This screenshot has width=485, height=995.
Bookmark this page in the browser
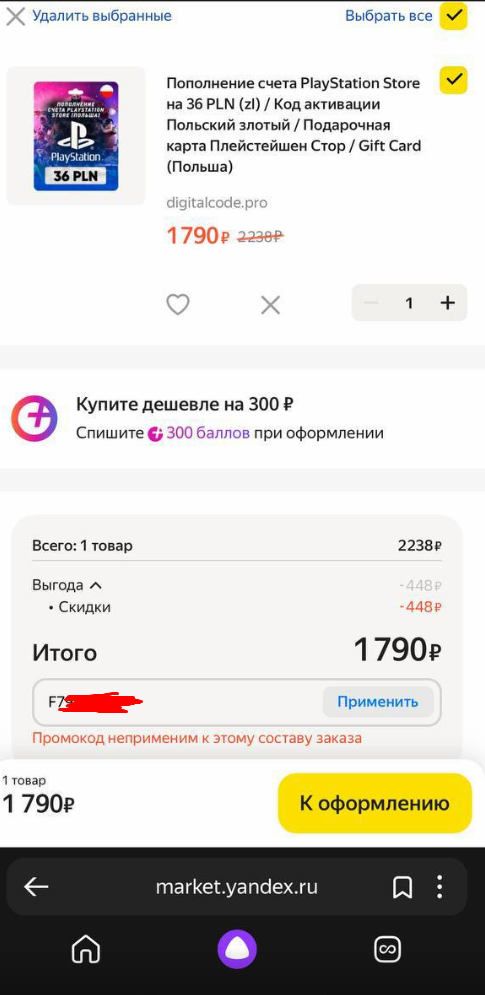[402, 887]
